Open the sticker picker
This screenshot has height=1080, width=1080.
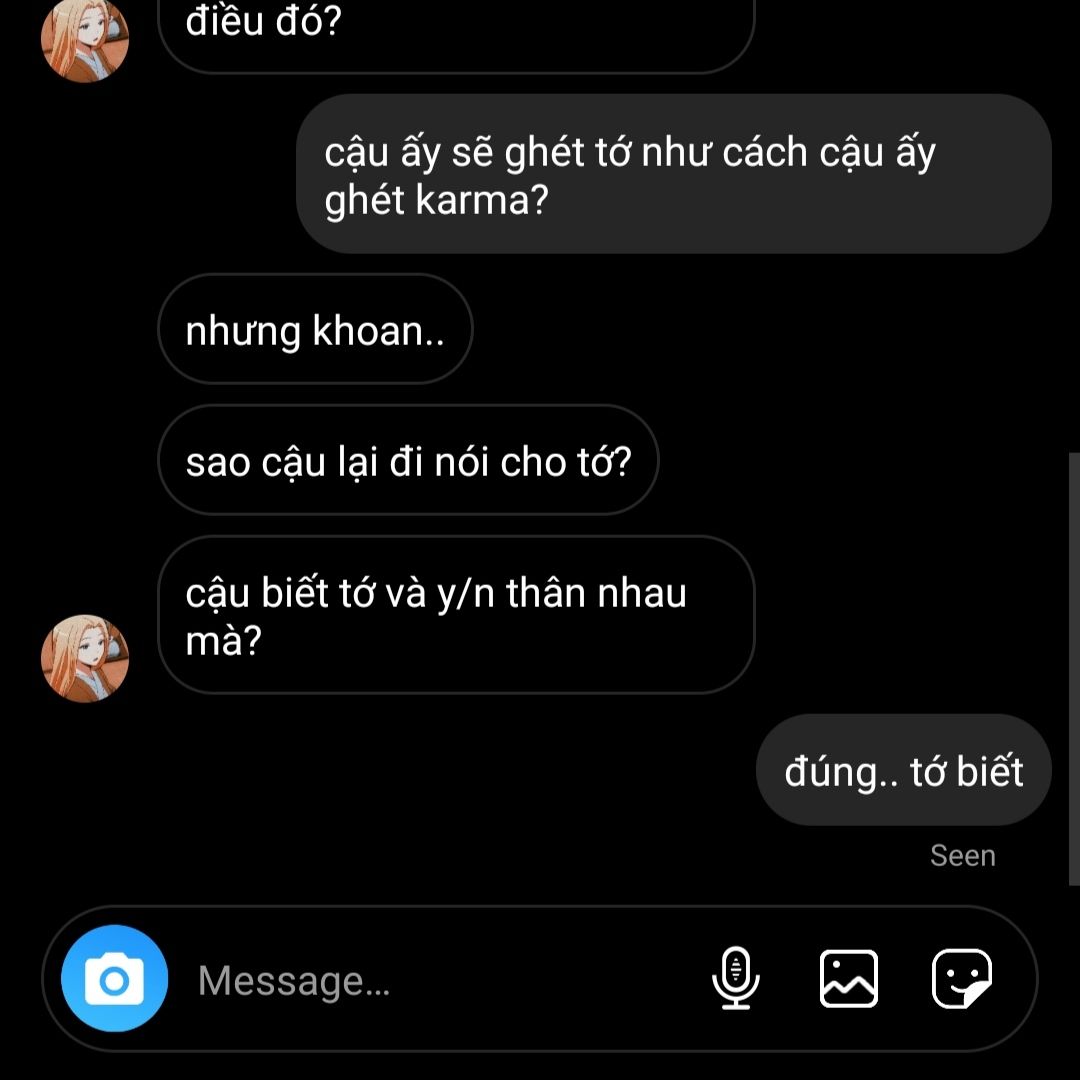[x=962, y=978]
